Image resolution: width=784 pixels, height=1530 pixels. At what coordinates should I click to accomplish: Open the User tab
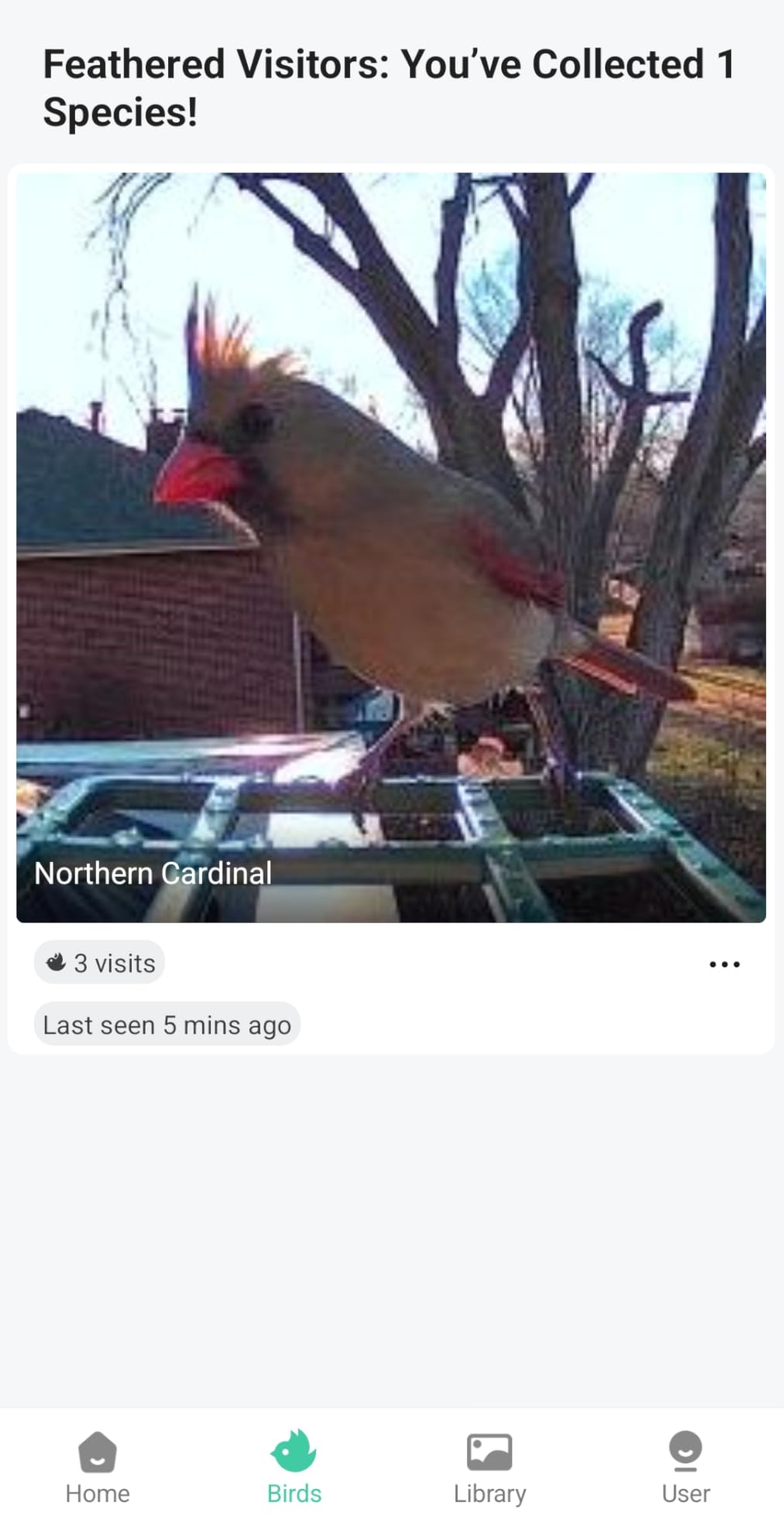click(686, 1467)
